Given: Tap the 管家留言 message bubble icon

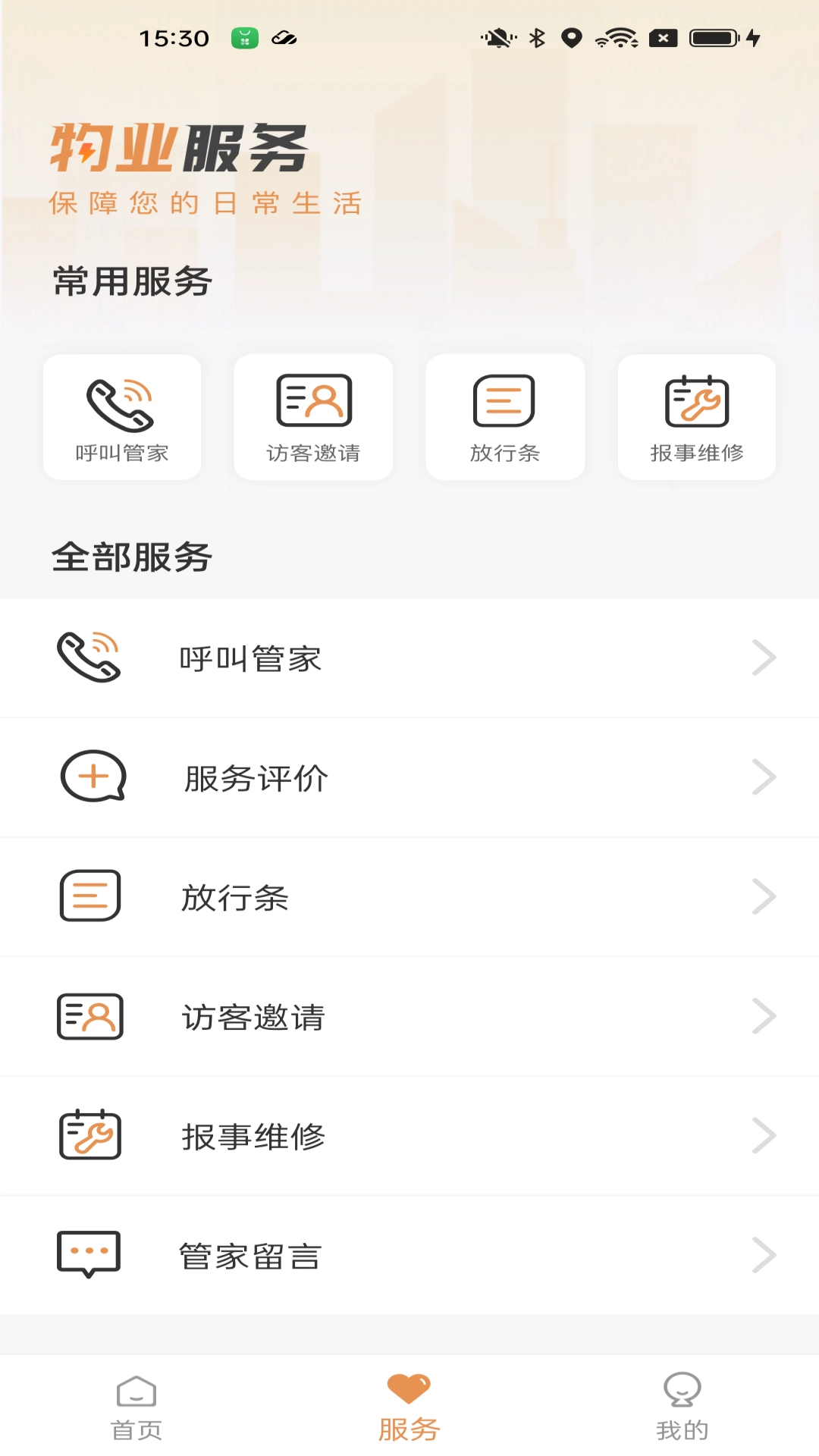Looking at the screenshot, I should 89,1254.
